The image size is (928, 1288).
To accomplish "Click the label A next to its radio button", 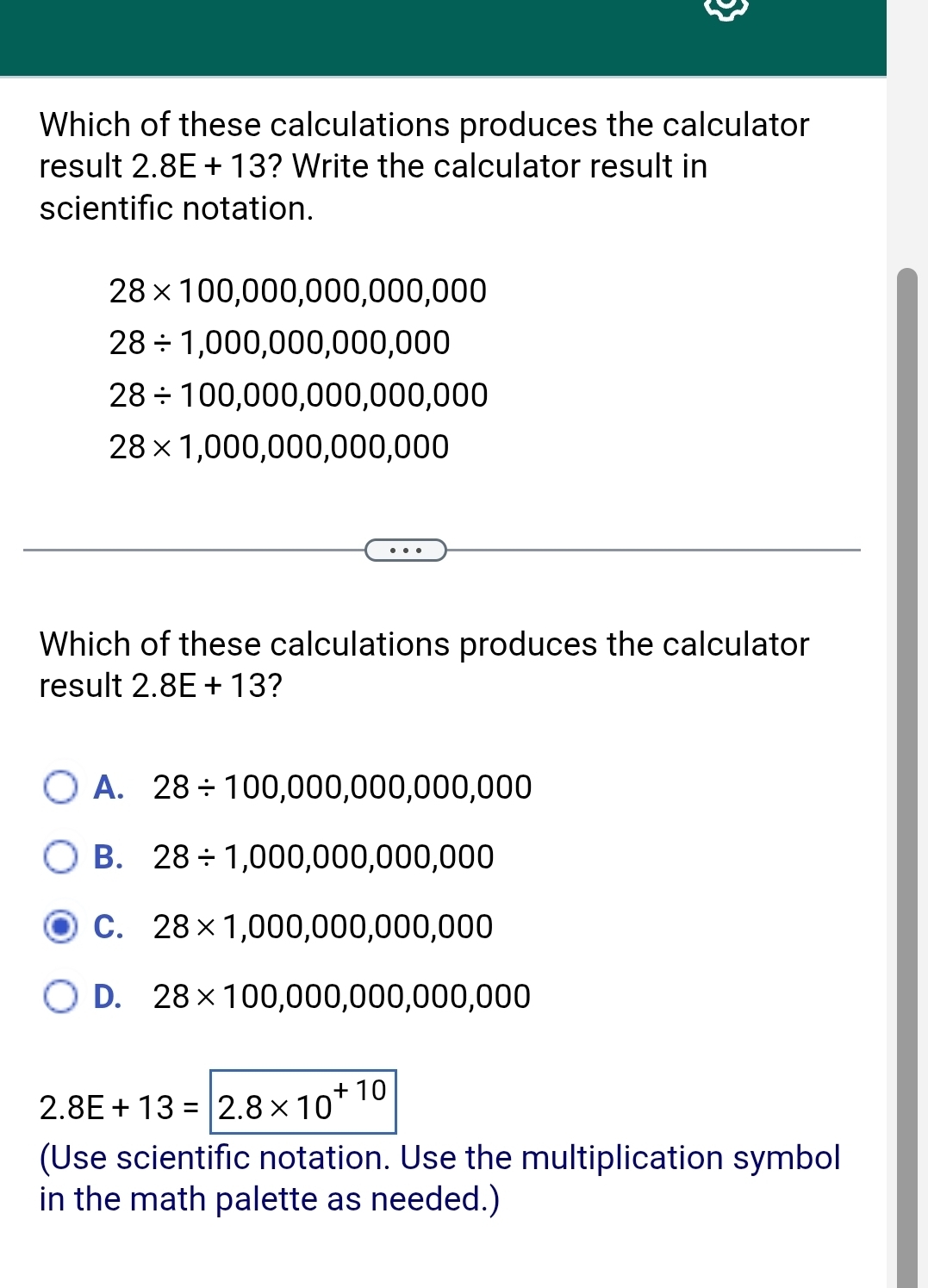I will (x=108, y=786).
